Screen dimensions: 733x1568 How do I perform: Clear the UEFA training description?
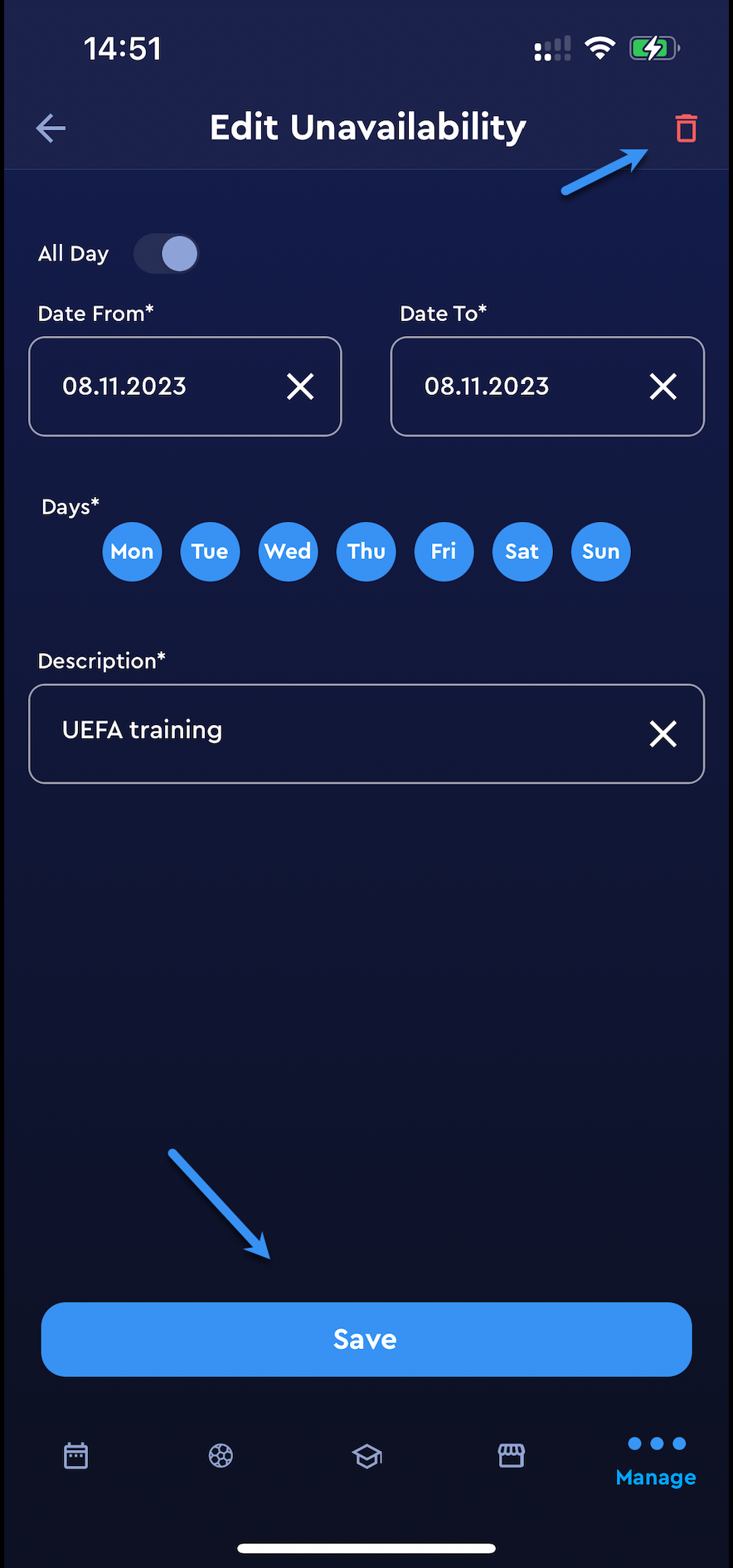(663, 733)
